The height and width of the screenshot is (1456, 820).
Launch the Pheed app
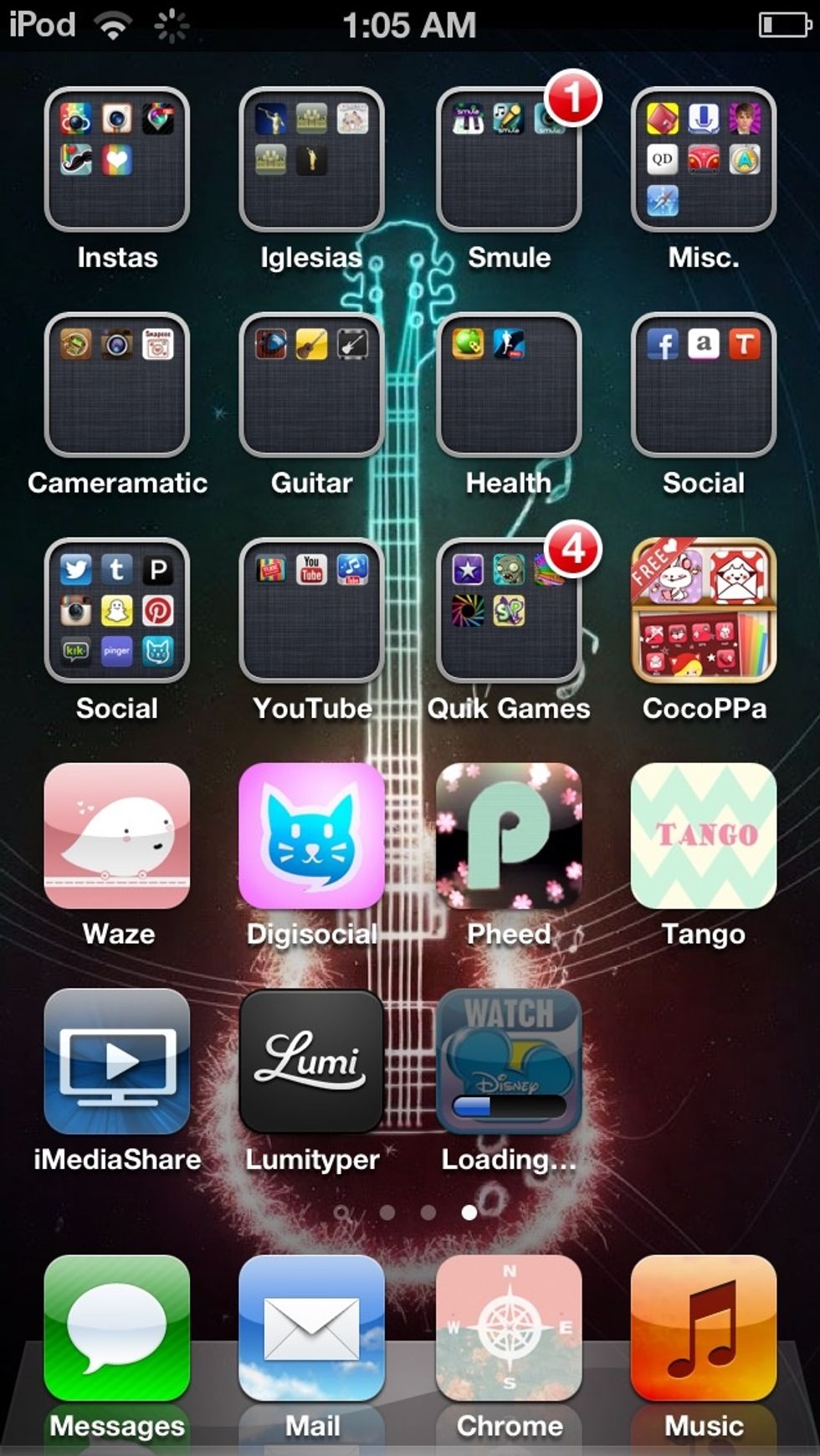pos(509,835)
